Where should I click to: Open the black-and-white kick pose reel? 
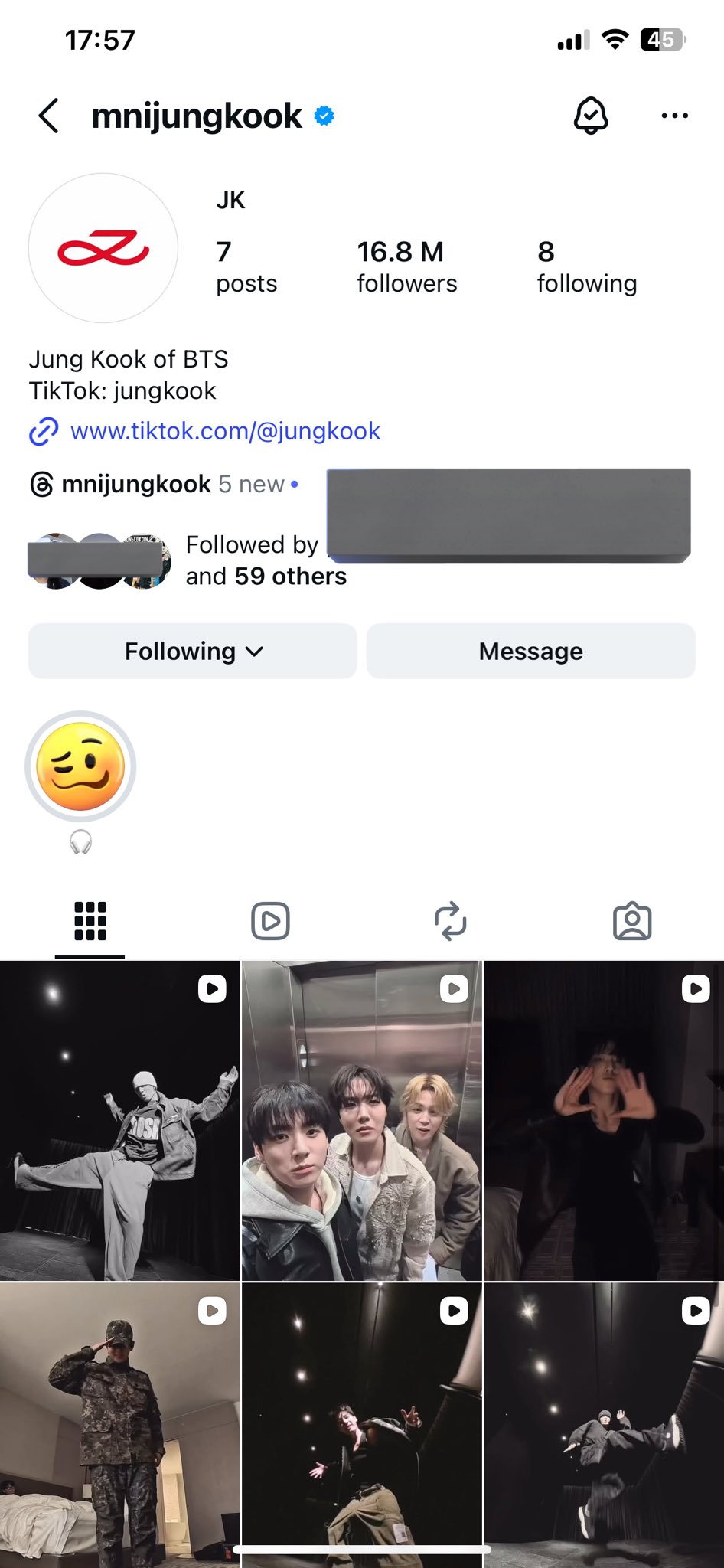[x=119, y=1121]
